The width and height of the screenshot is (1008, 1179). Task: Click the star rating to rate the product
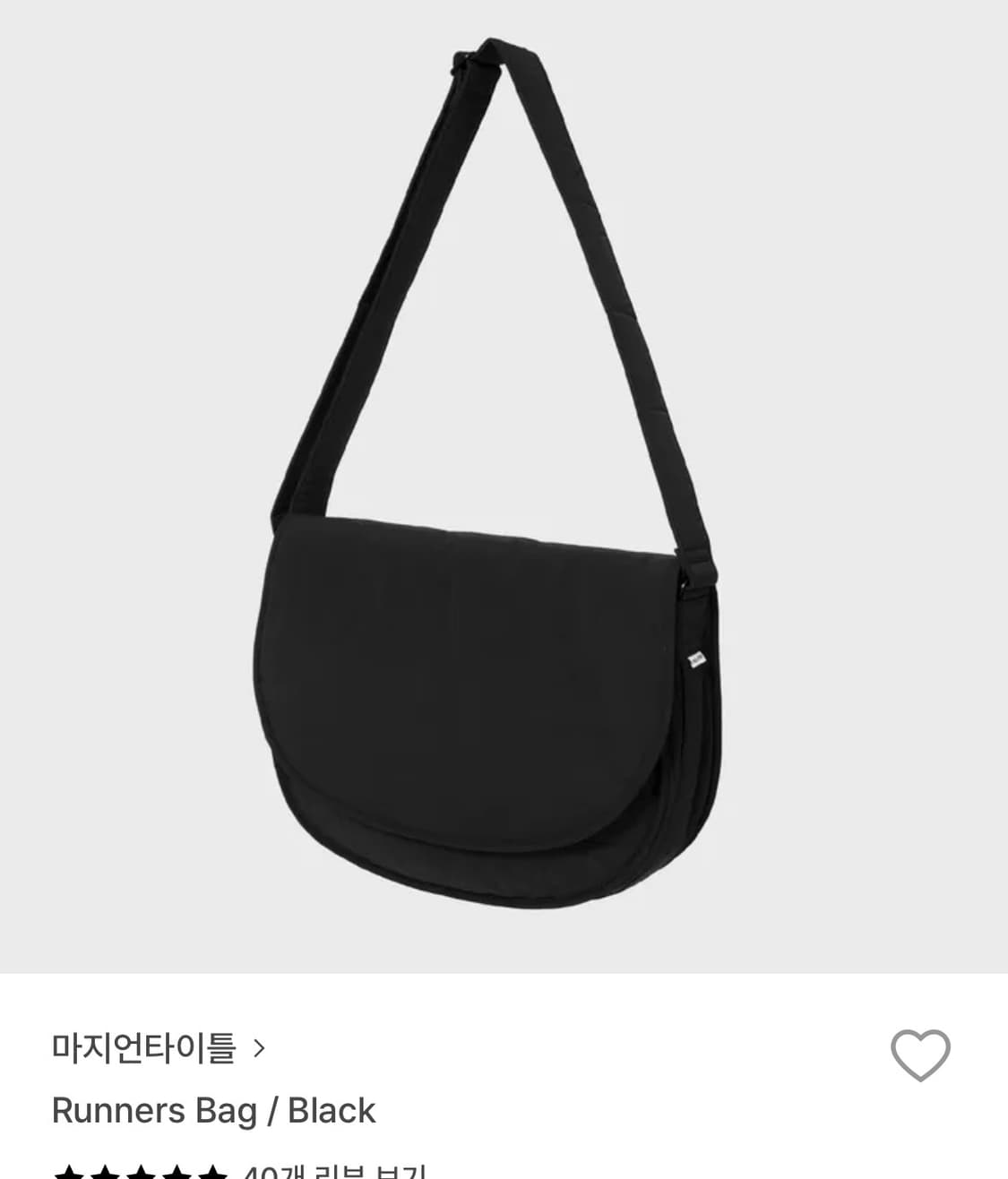click(143, 1169)
